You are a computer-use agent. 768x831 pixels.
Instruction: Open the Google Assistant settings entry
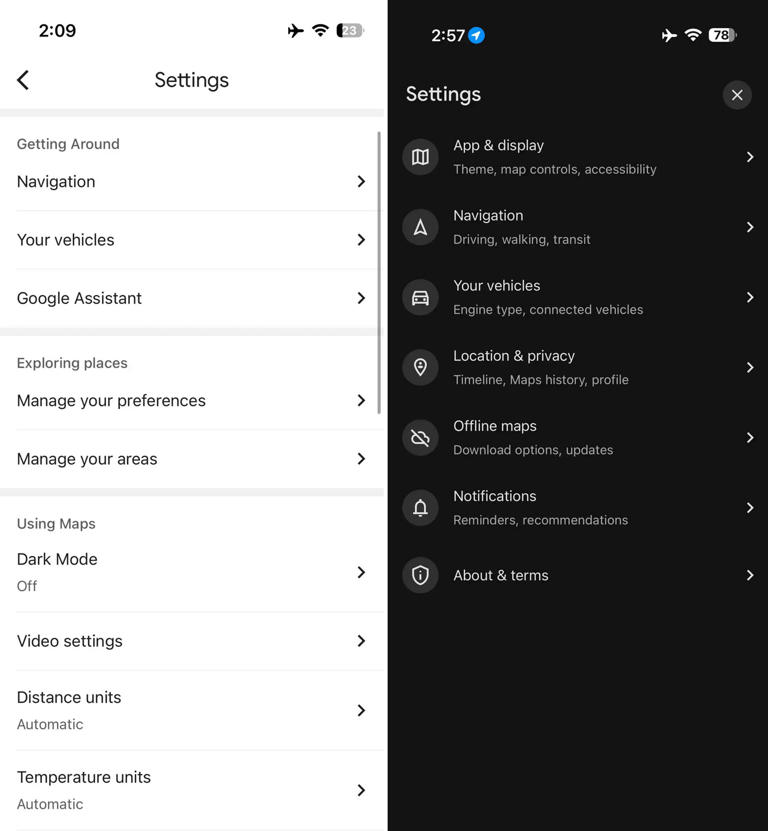click(192, 298)
